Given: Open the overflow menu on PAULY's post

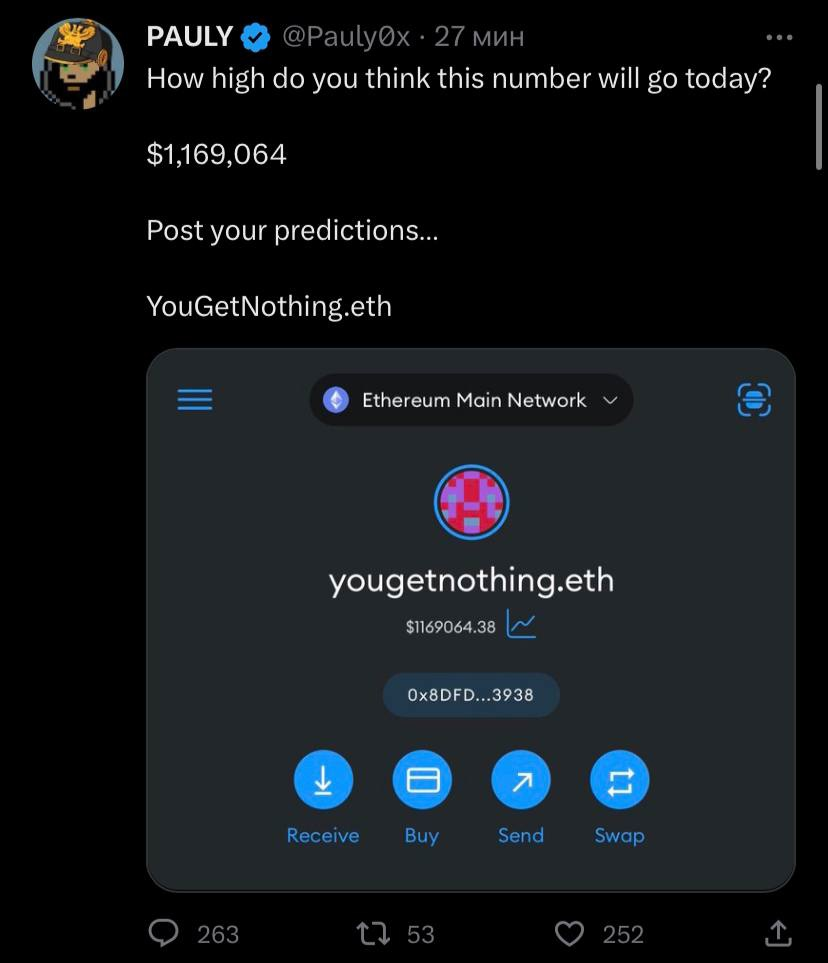Looking at the screenshot, I should 778,38.
